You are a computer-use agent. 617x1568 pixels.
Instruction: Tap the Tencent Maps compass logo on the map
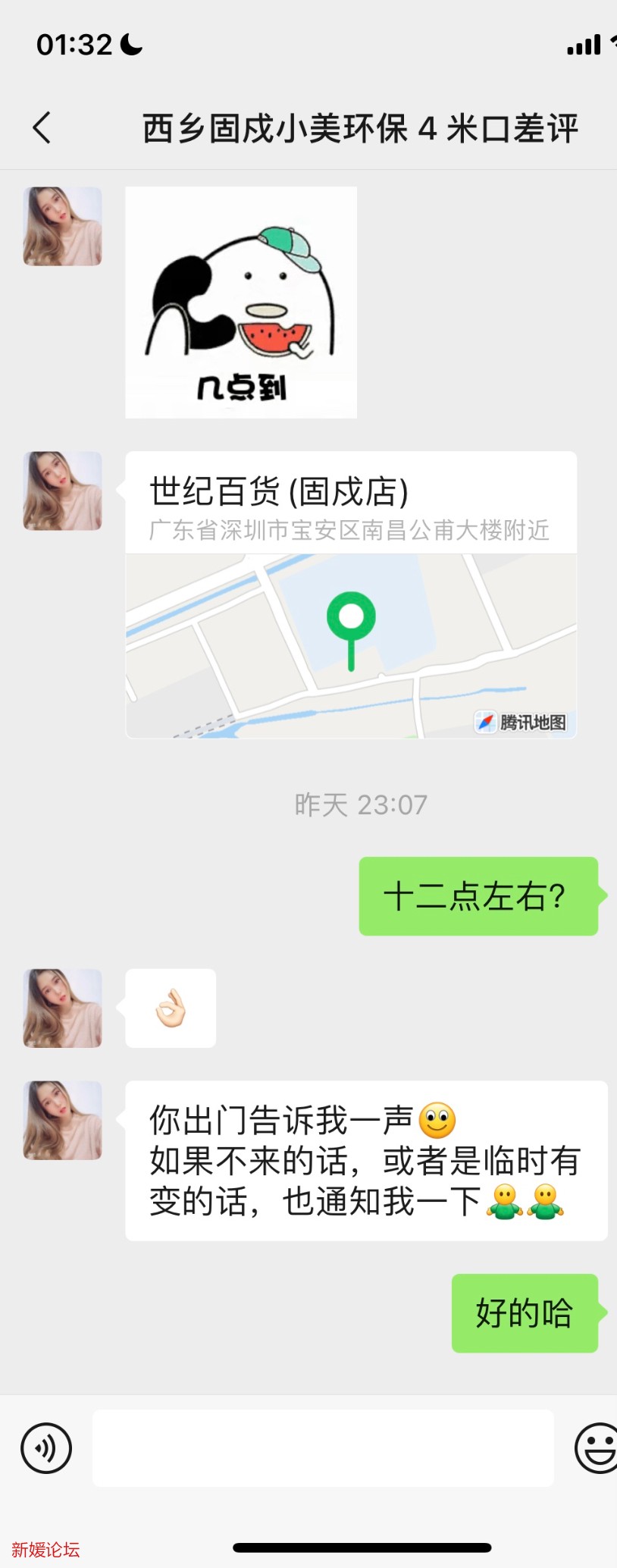tap(486, 721)
